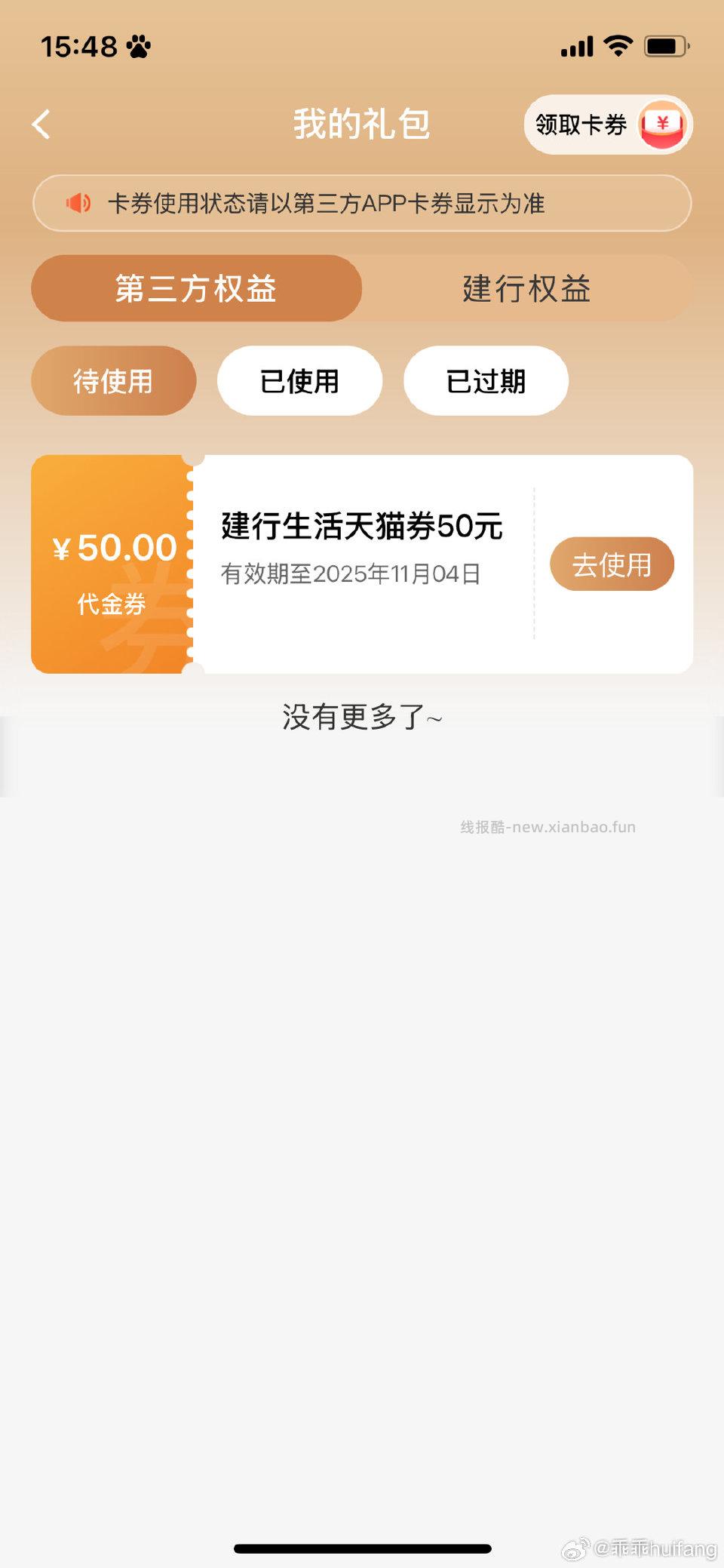This screenshot has height=1568, width=724.
Task: Switch to the 建行权益 tab
Action: (x=528, y=289)
